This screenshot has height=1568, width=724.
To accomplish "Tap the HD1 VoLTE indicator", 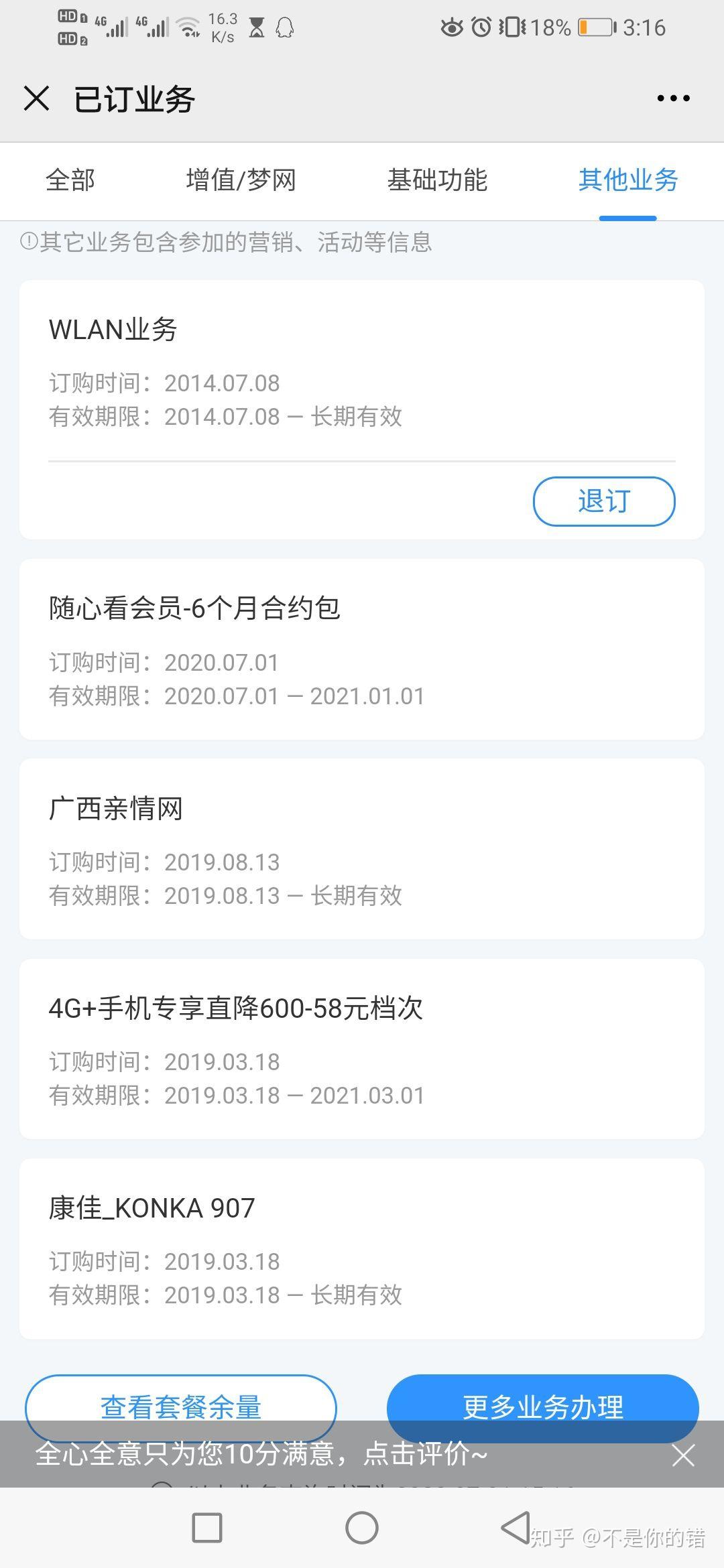I will [x=69, y=15].
